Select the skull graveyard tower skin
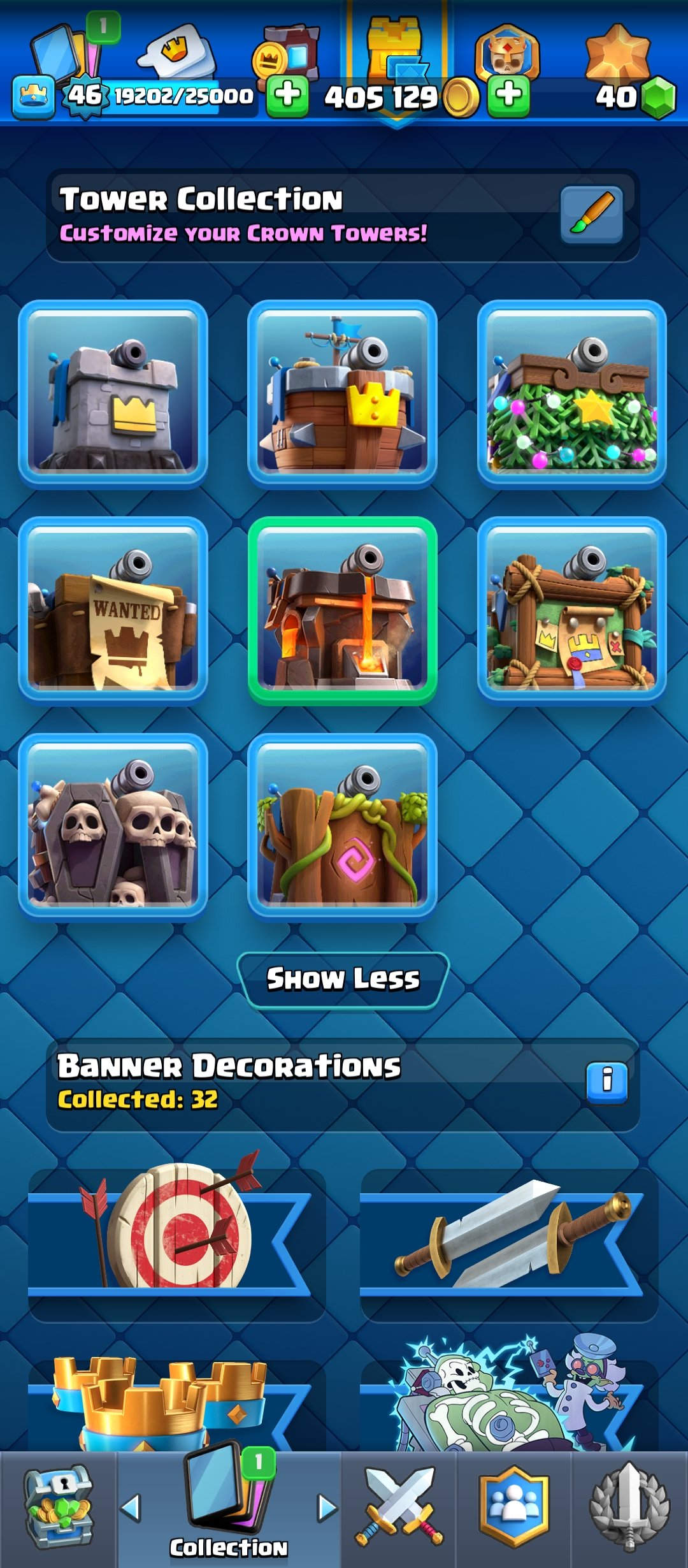The height and width of the screenshot is (1568, 688). point(113,827)
